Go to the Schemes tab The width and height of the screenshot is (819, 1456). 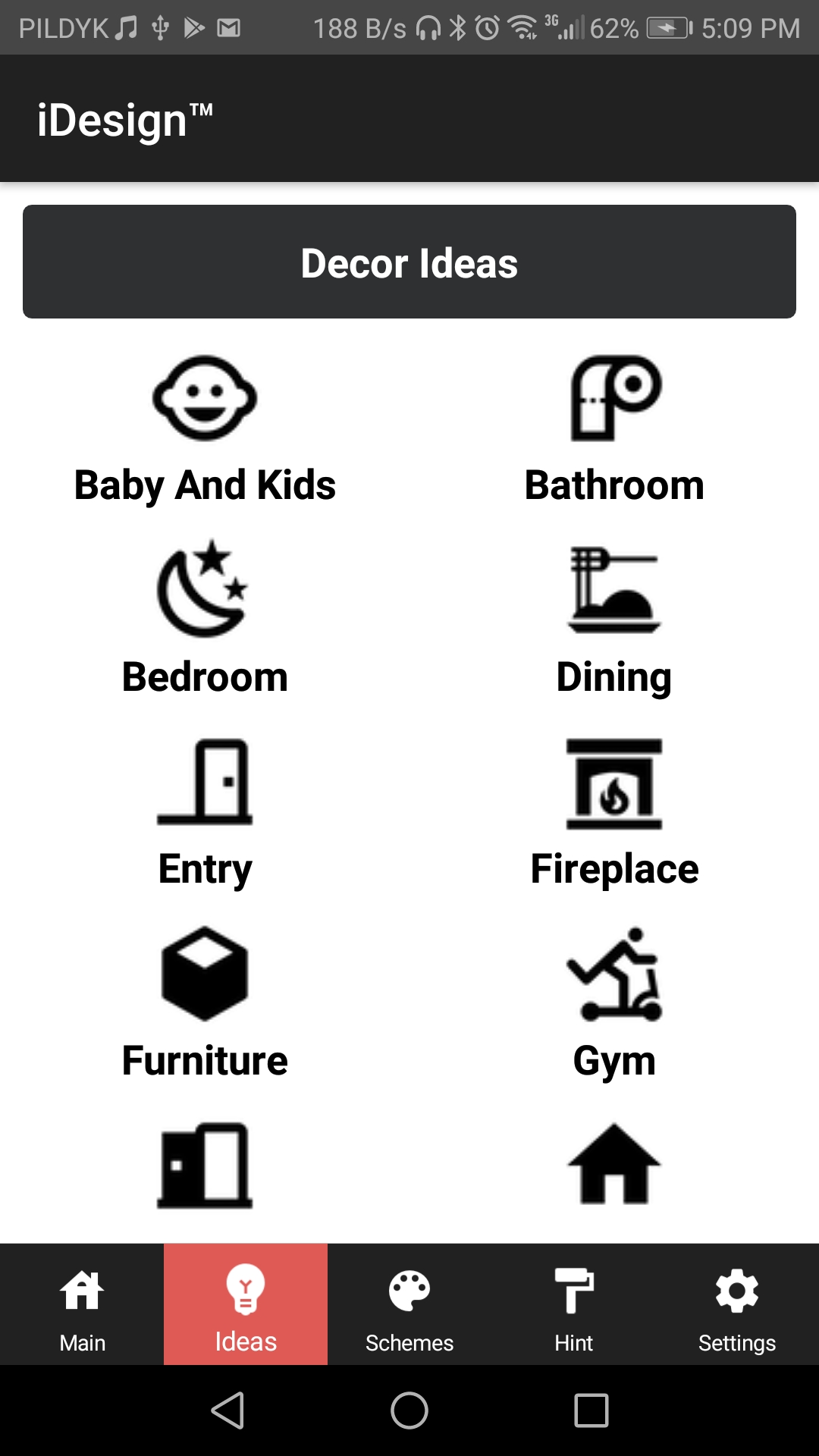[409, 1304]
